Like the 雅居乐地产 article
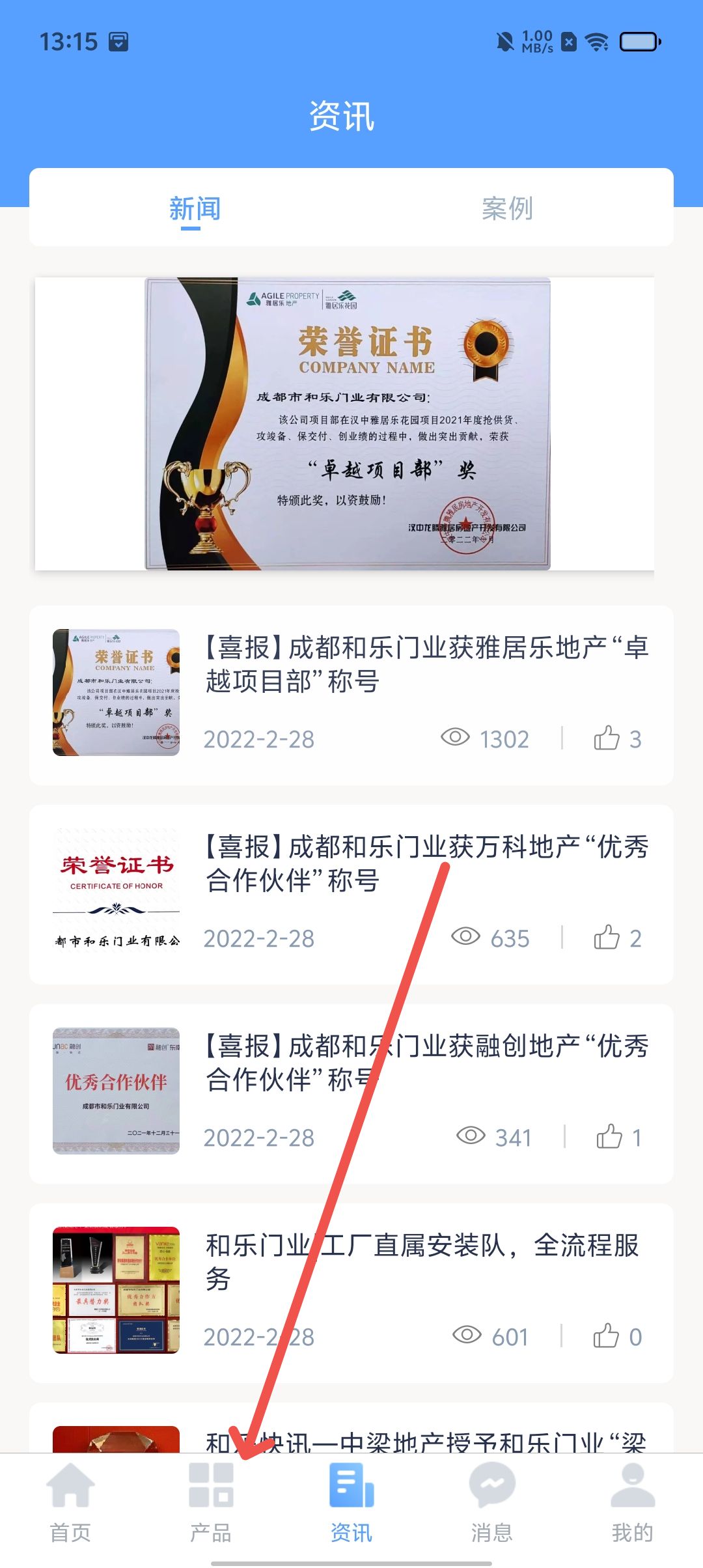This screenshot has height=1568, width=703. pyautogui.click(x=607, y=738)
